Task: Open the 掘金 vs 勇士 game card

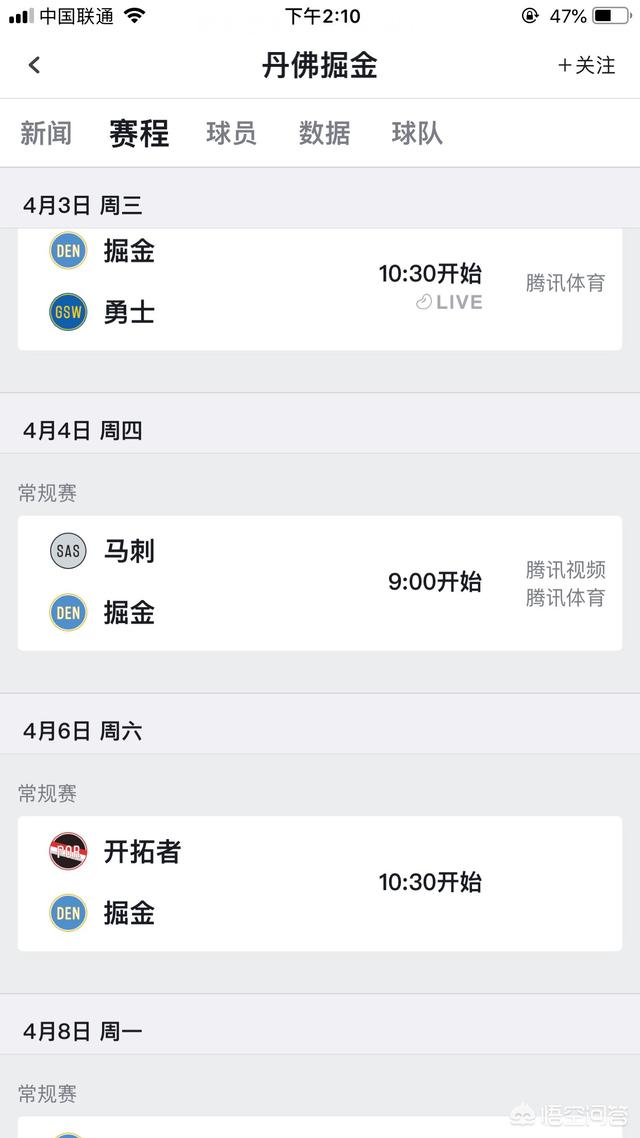Action: tap(320, 289)
